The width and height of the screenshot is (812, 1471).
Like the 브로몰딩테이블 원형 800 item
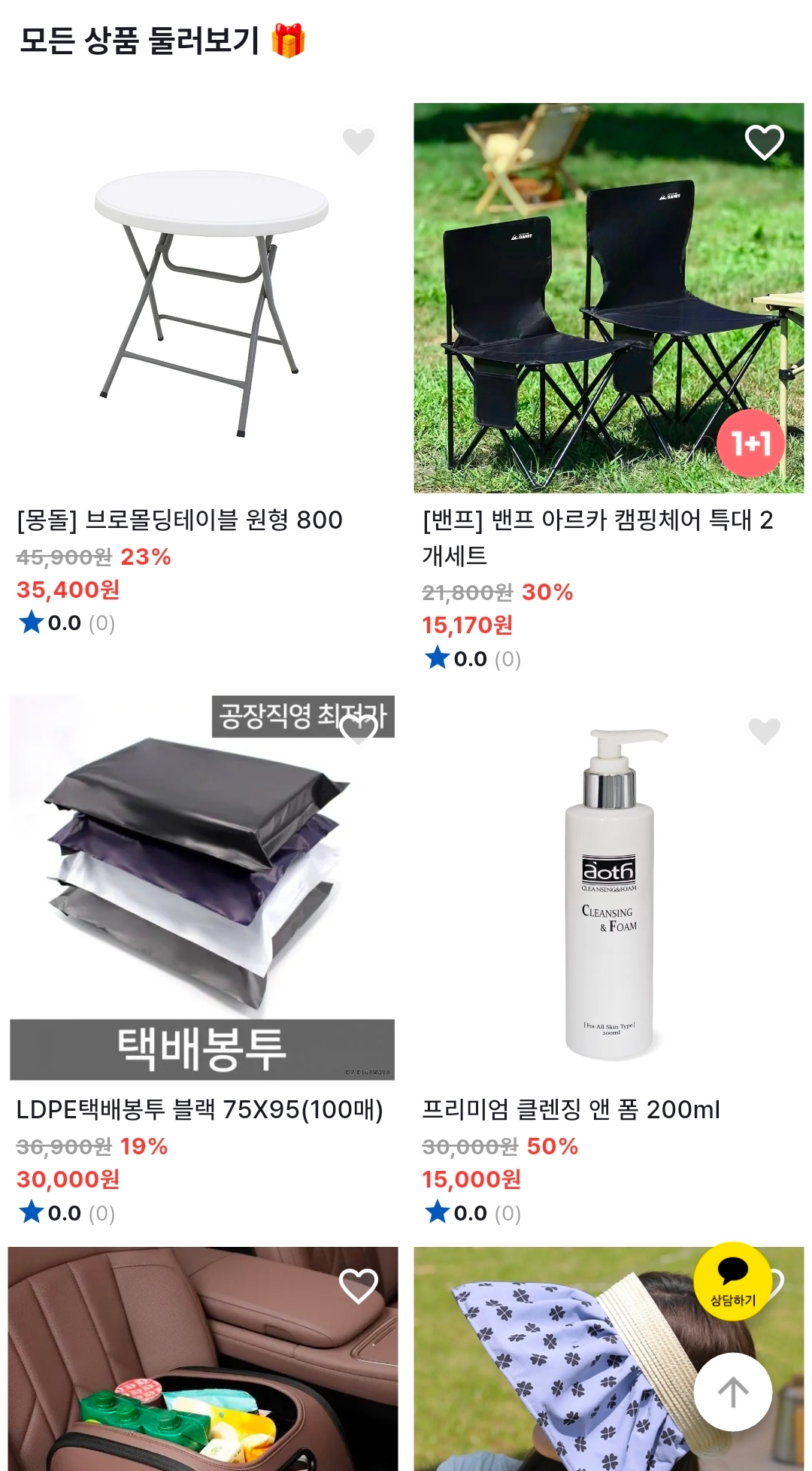point(359,141)
